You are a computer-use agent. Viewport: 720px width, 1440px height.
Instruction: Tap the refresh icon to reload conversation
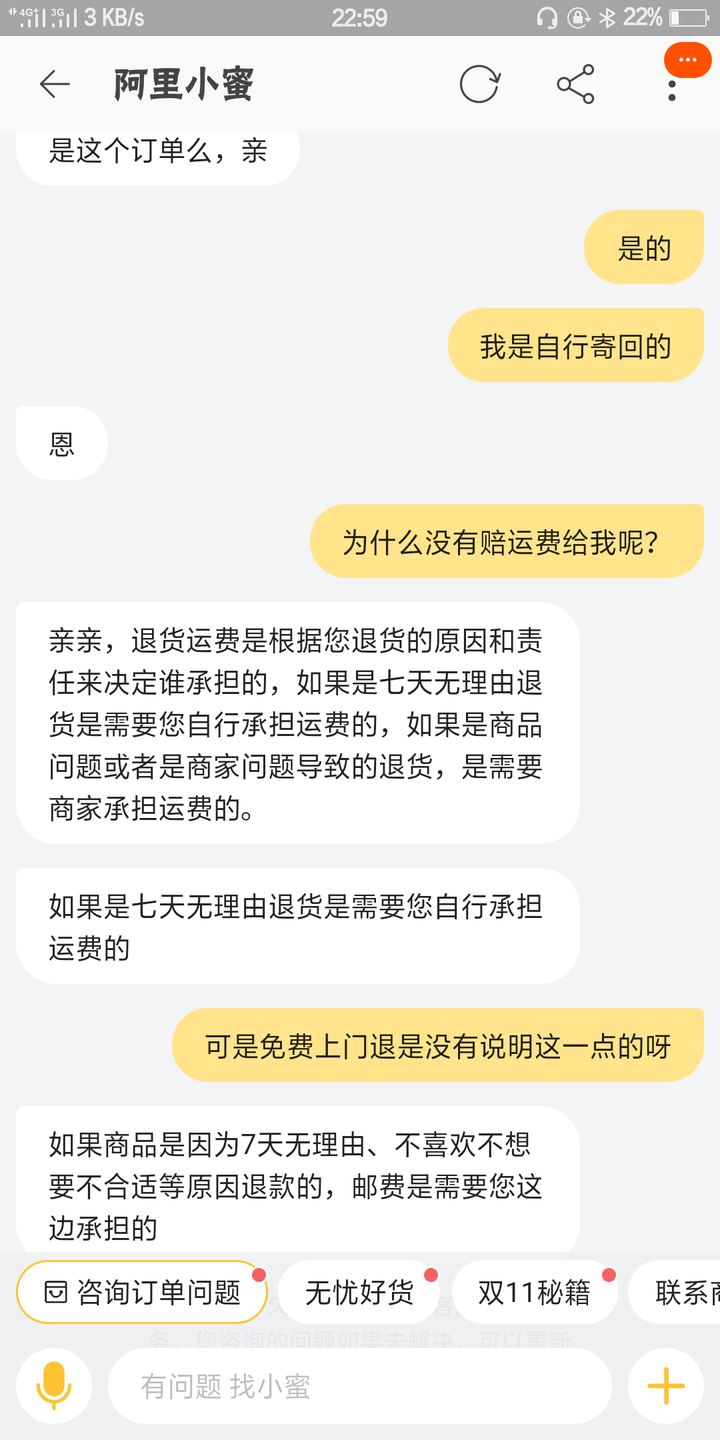482,84
